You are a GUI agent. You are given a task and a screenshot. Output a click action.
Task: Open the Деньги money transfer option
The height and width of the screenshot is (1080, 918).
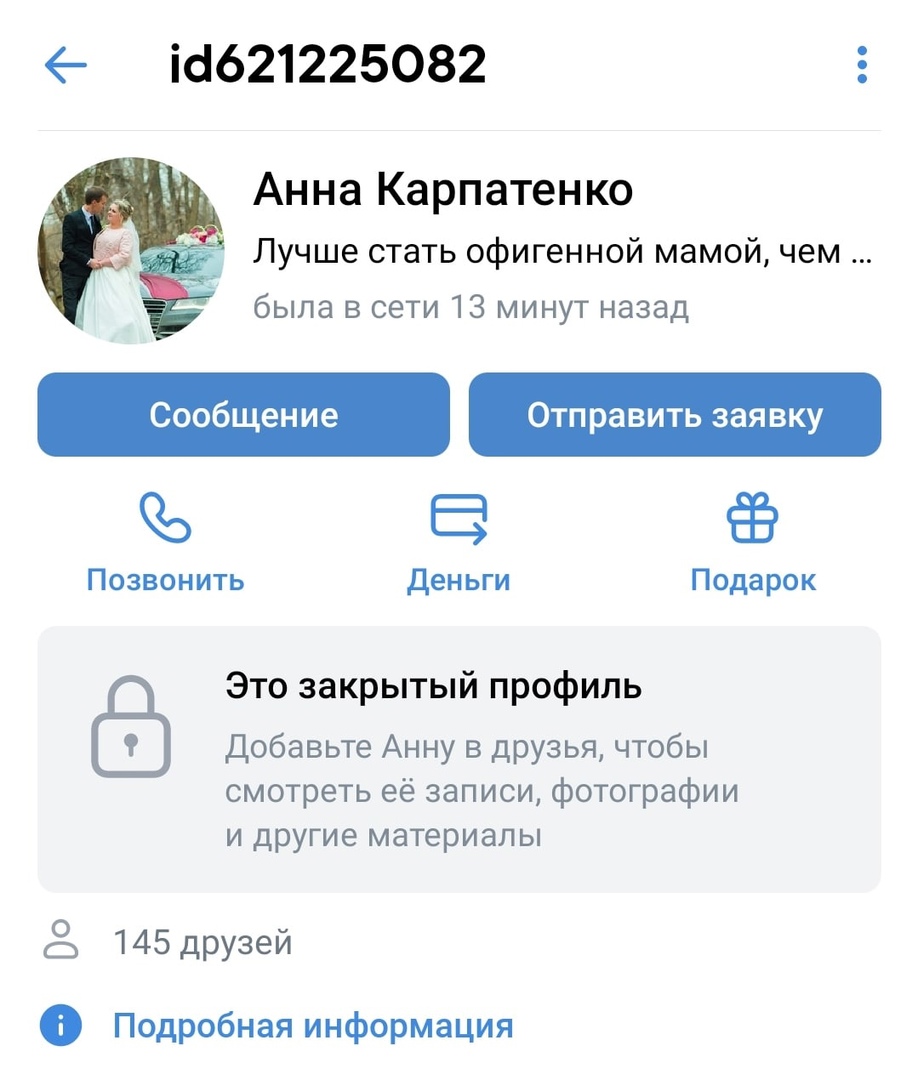pos(458,542)
